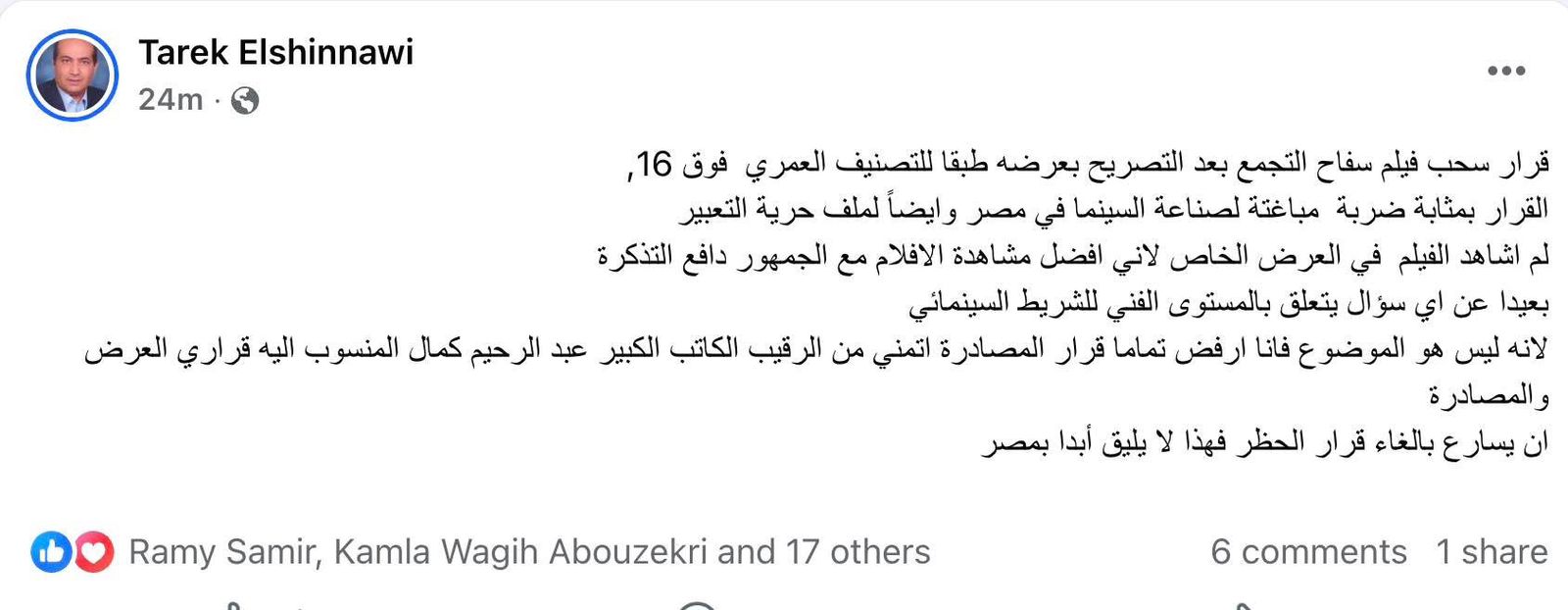The image size is (1568, 610).
Task: View who reacted to this post
Action: pyautogui.click(x=528, y=552)
